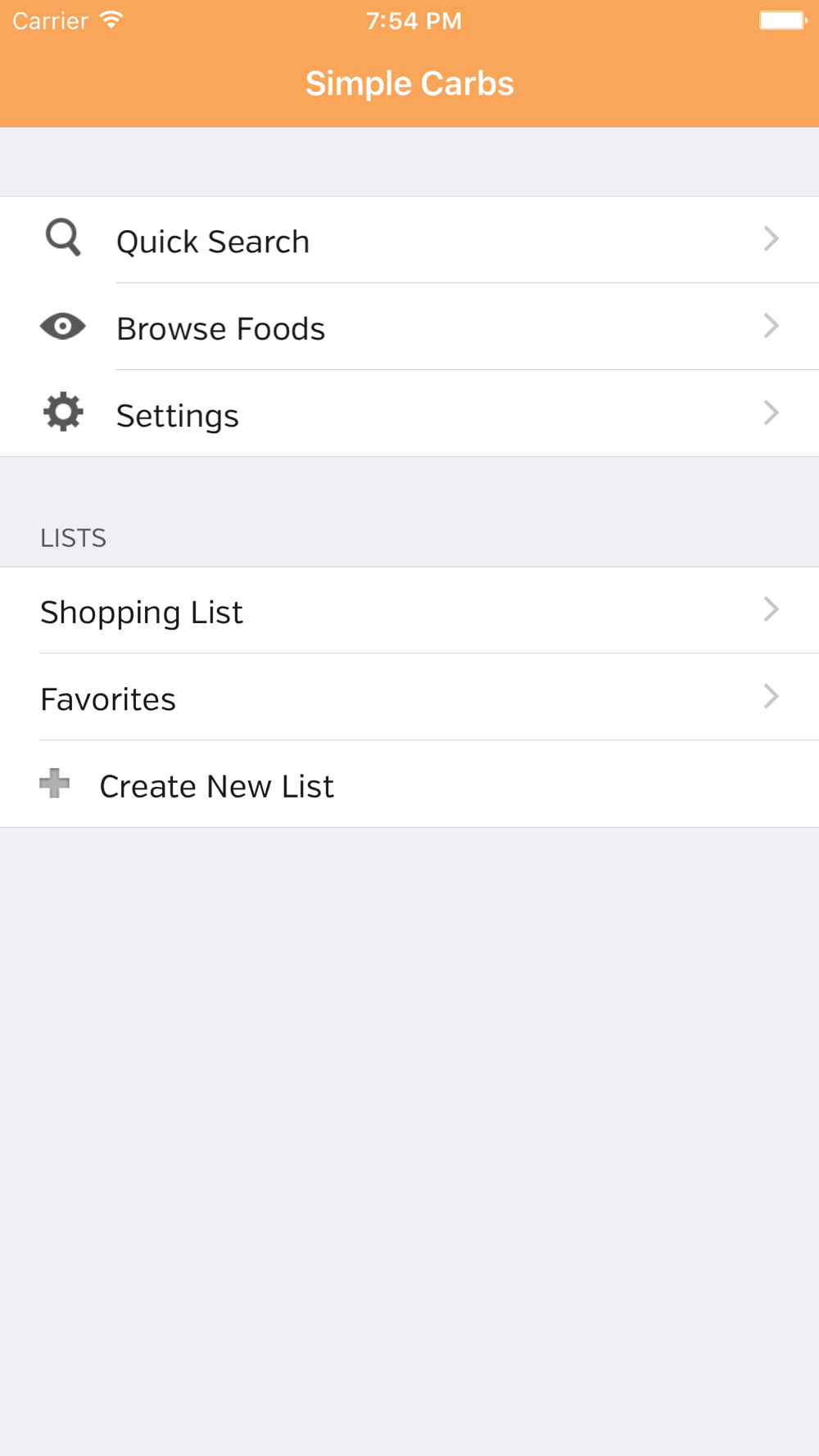
Task: Open Quick Search
Action: tap(409, 240)
